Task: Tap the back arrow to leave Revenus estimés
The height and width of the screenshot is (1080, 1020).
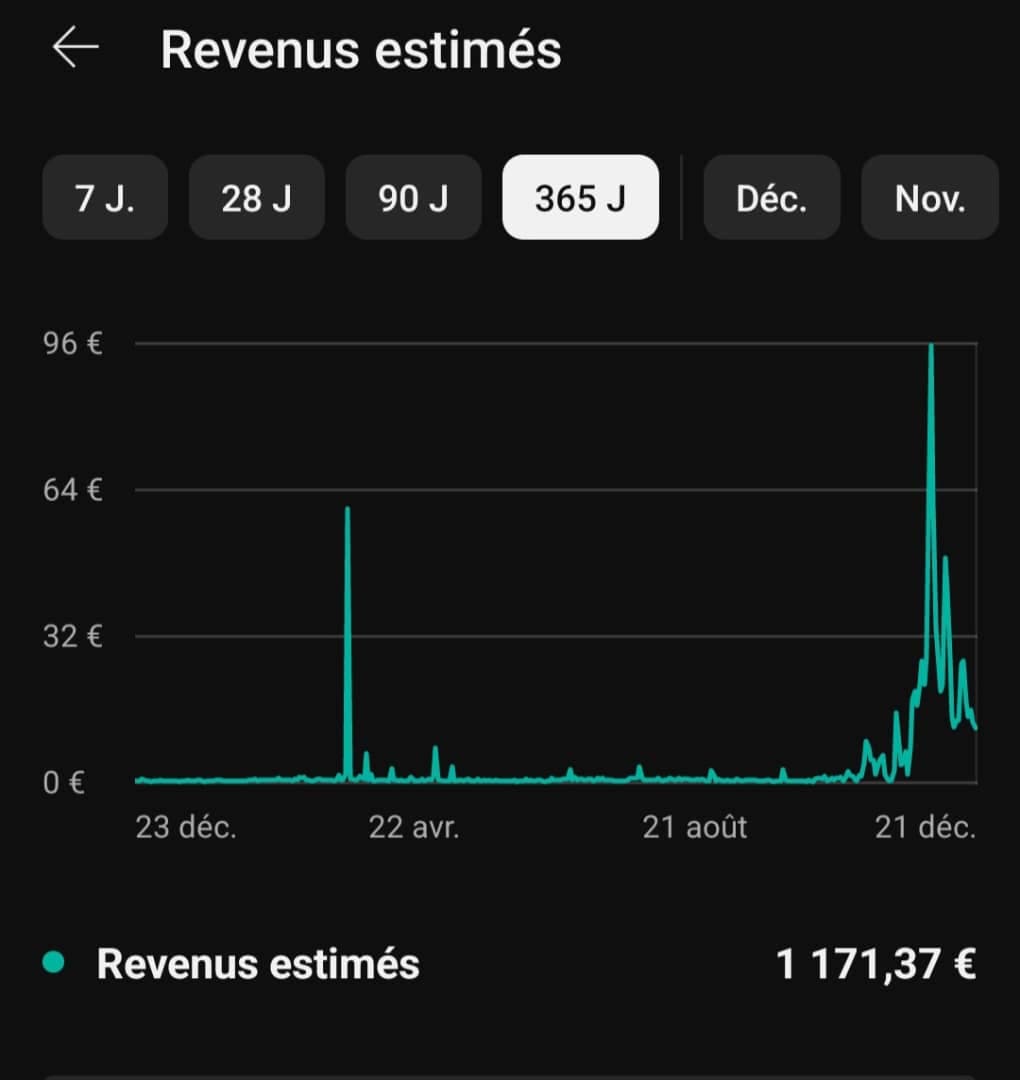Action: pos(77,47)
